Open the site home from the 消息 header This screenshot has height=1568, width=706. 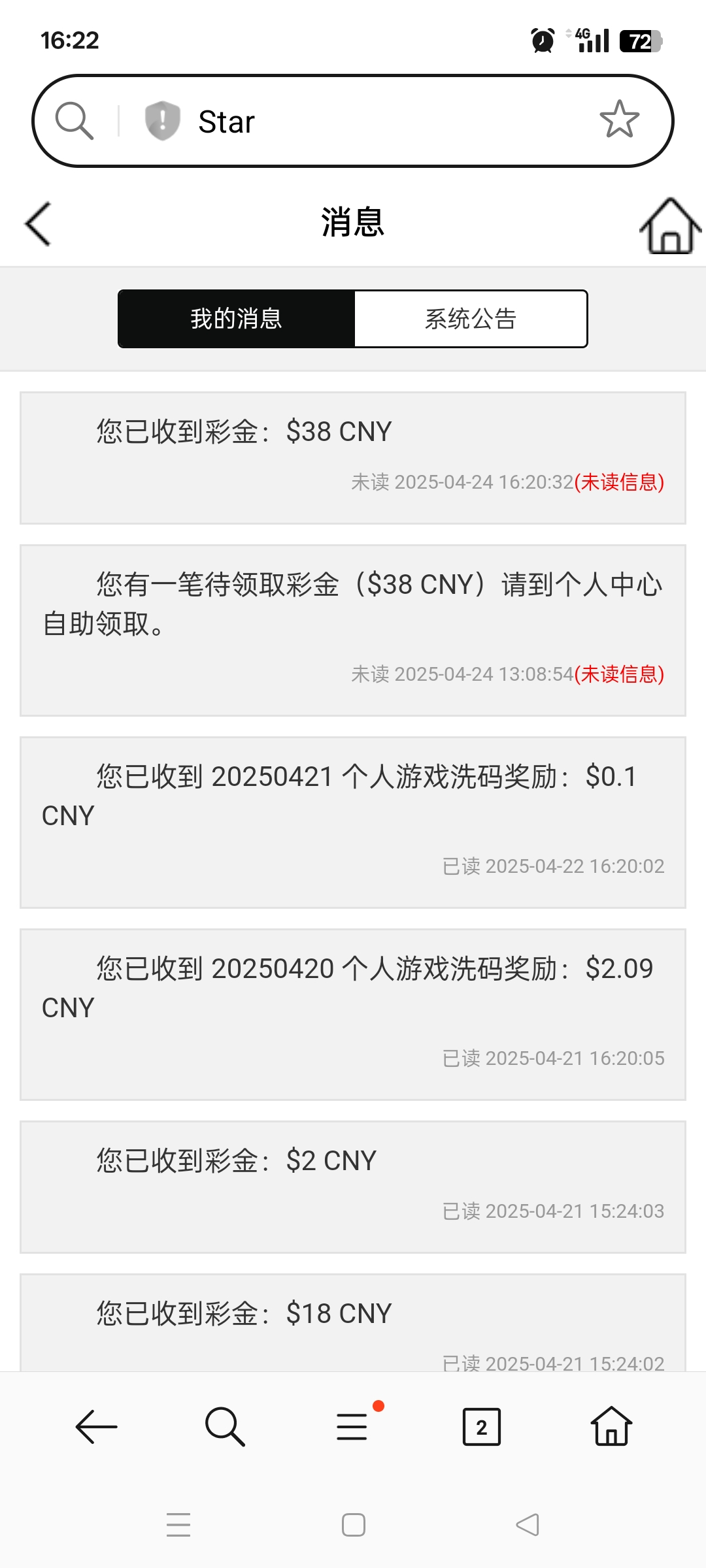click(x=669, y=225)
